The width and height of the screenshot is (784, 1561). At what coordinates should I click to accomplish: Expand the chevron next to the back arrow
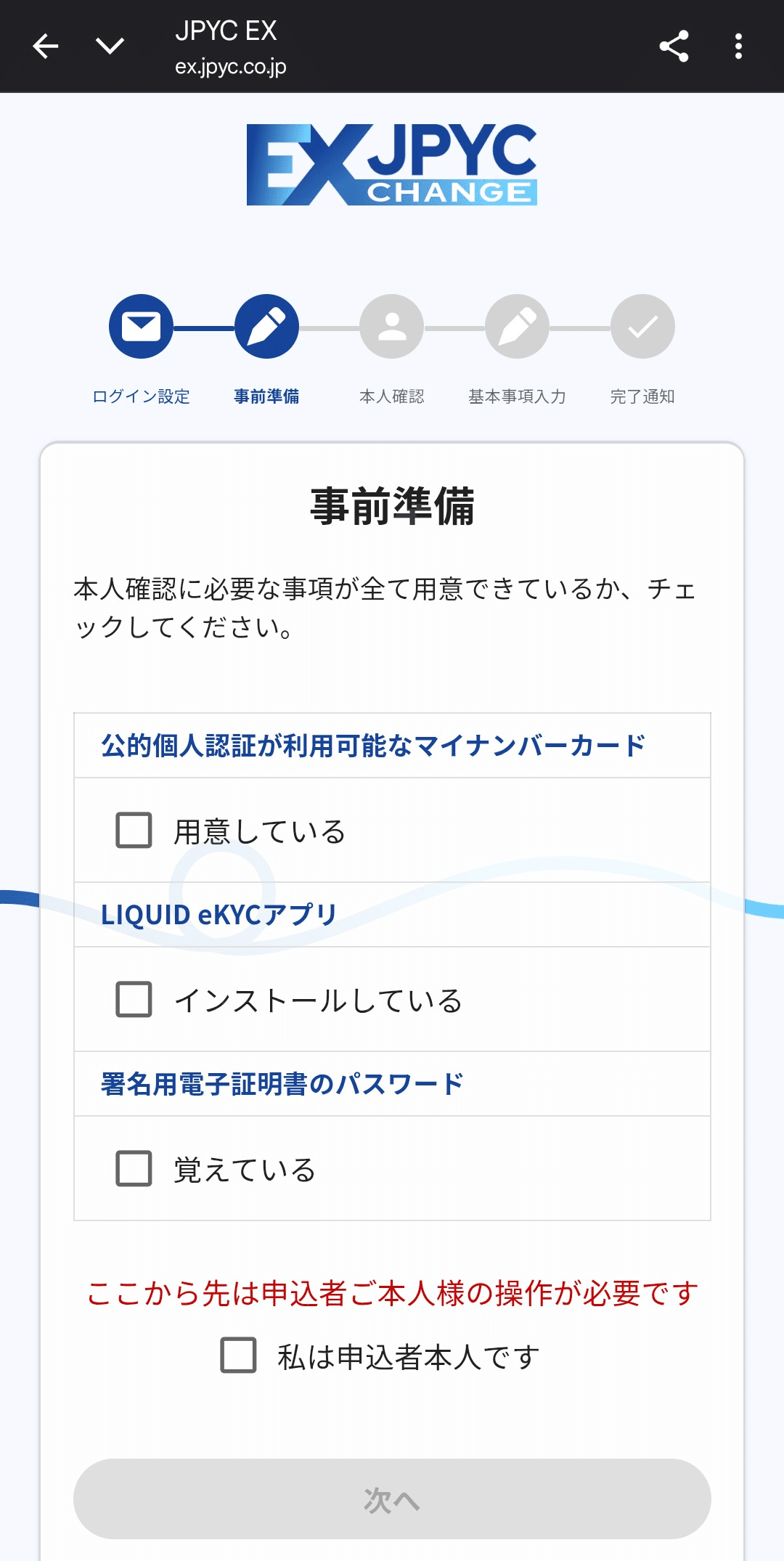click(110, 46)
